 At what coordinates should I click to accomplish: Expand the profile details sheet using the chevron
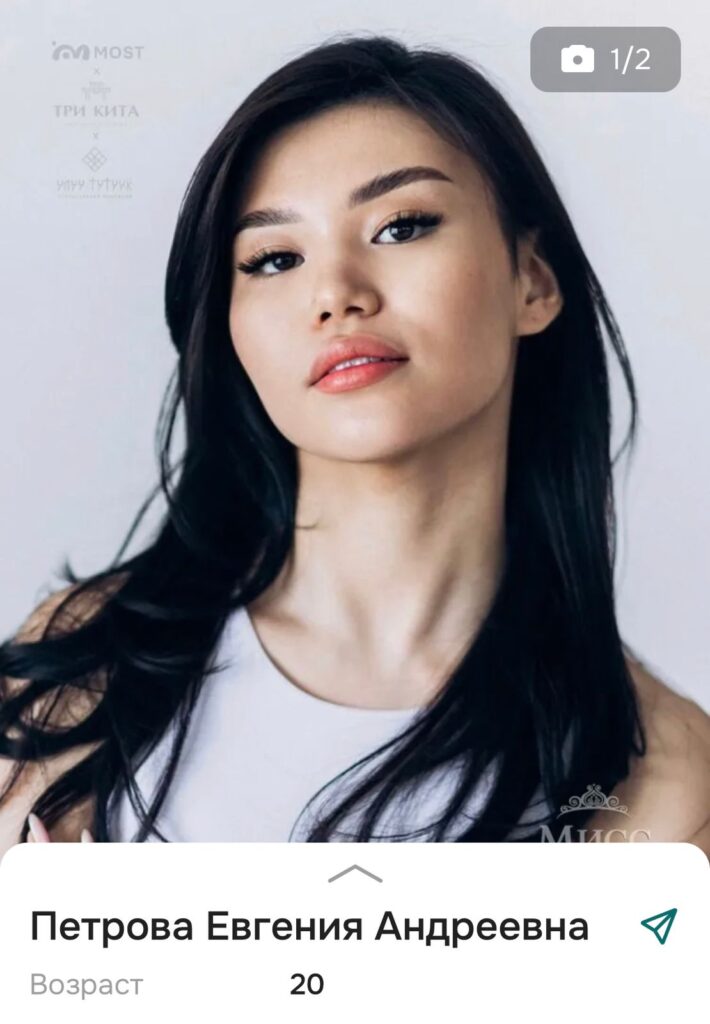[x=355, y=874]
